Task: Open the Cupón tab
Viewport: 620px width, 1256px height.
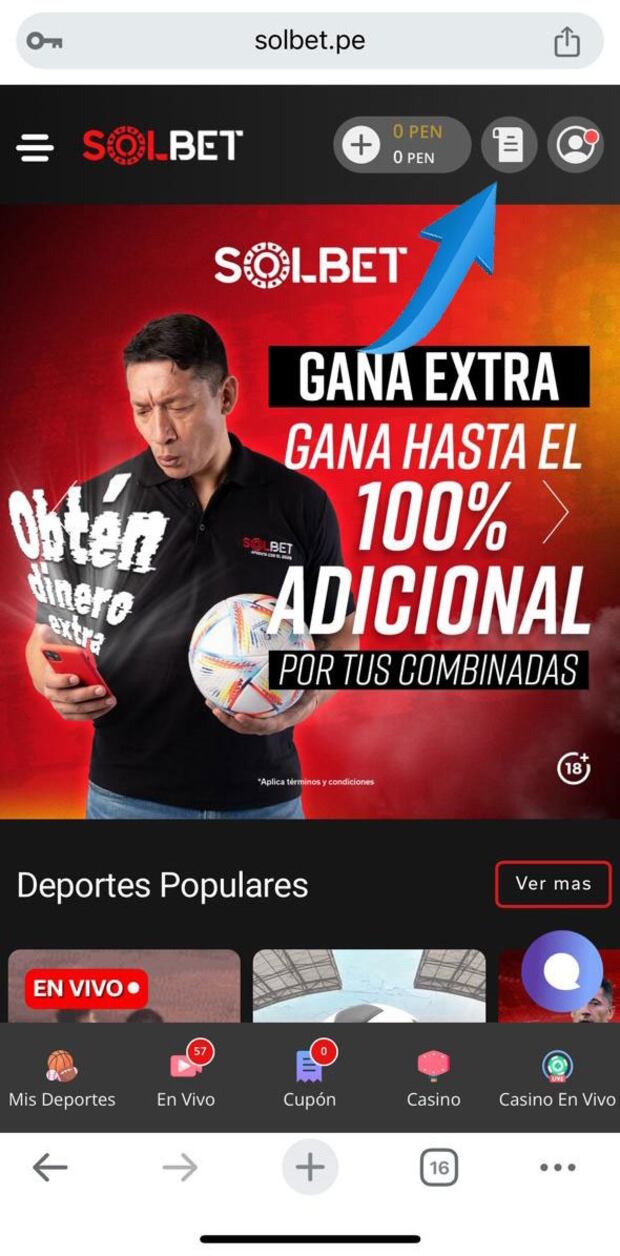Action: 309,1079
